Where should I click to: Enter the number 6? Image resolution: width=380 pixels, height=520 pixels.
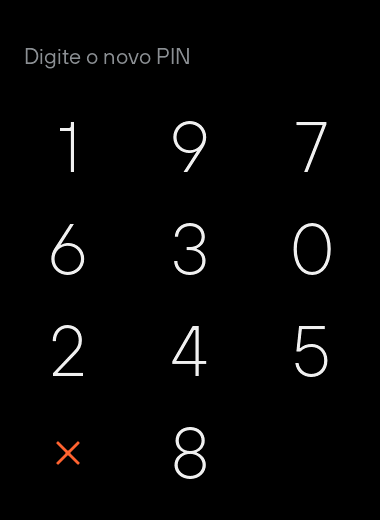tap(68, 249)
